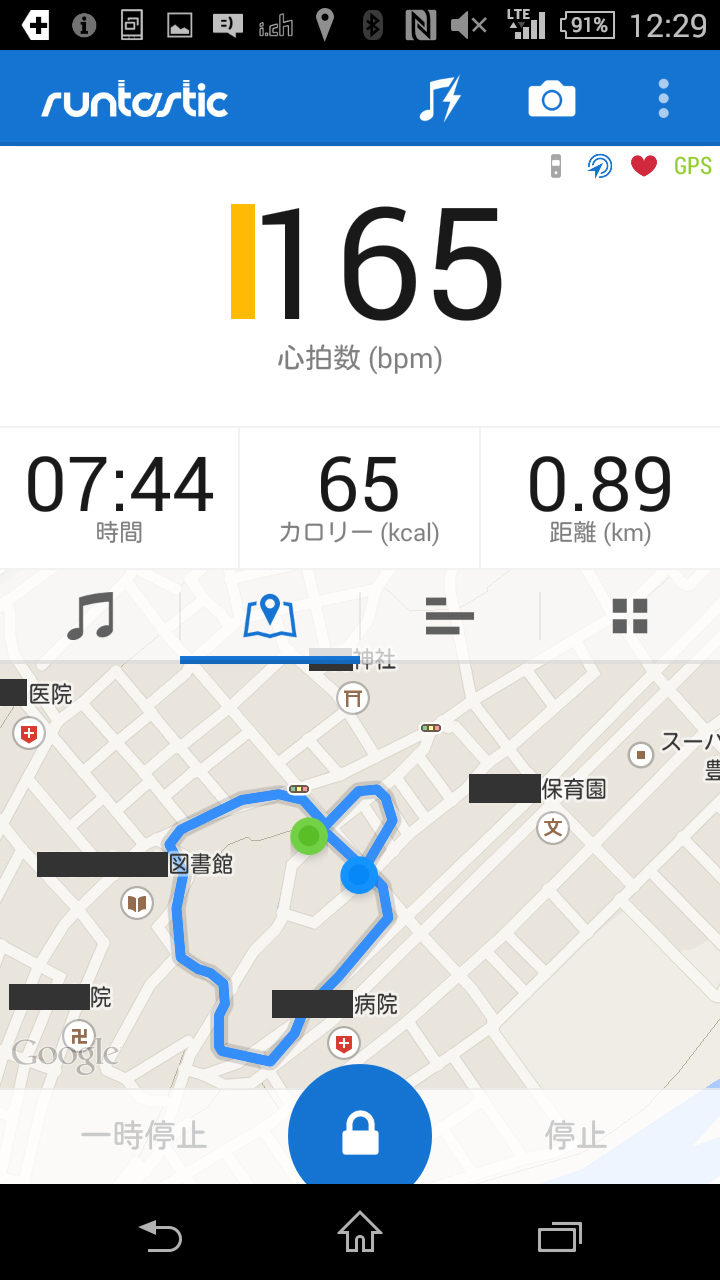Open the camera to take a photo
This screenshot has height=1280, width=720.
click(552, 99)
